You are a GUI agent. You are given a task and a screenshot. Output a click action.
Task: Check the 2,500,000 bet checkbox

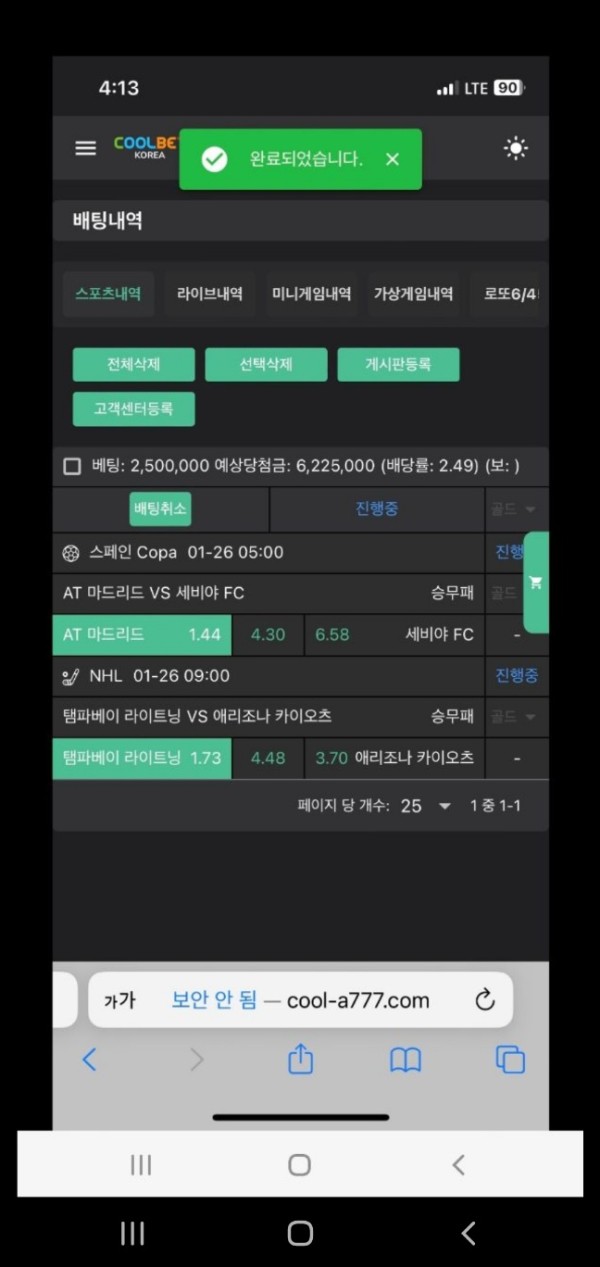pos(72,466)
